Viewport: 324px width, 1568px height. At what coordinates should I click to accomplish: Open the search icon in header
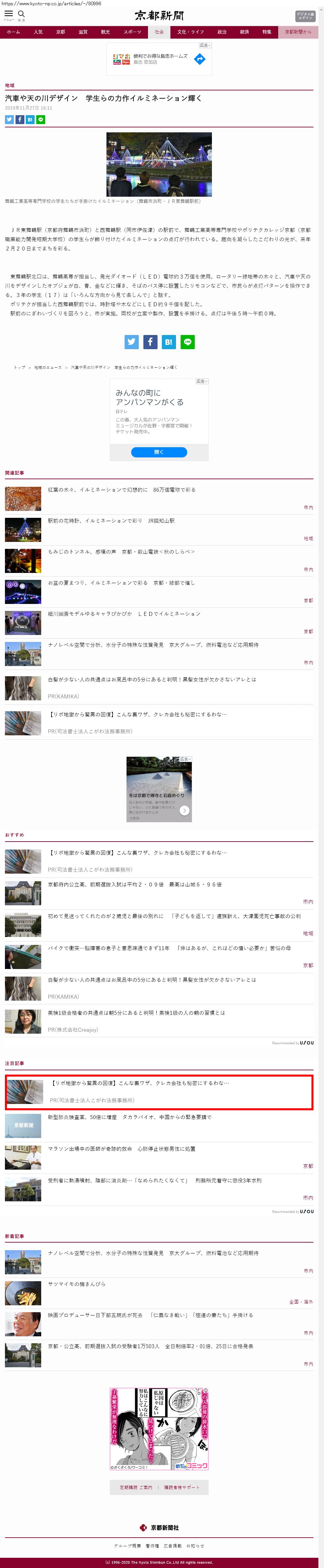[21, 15]
